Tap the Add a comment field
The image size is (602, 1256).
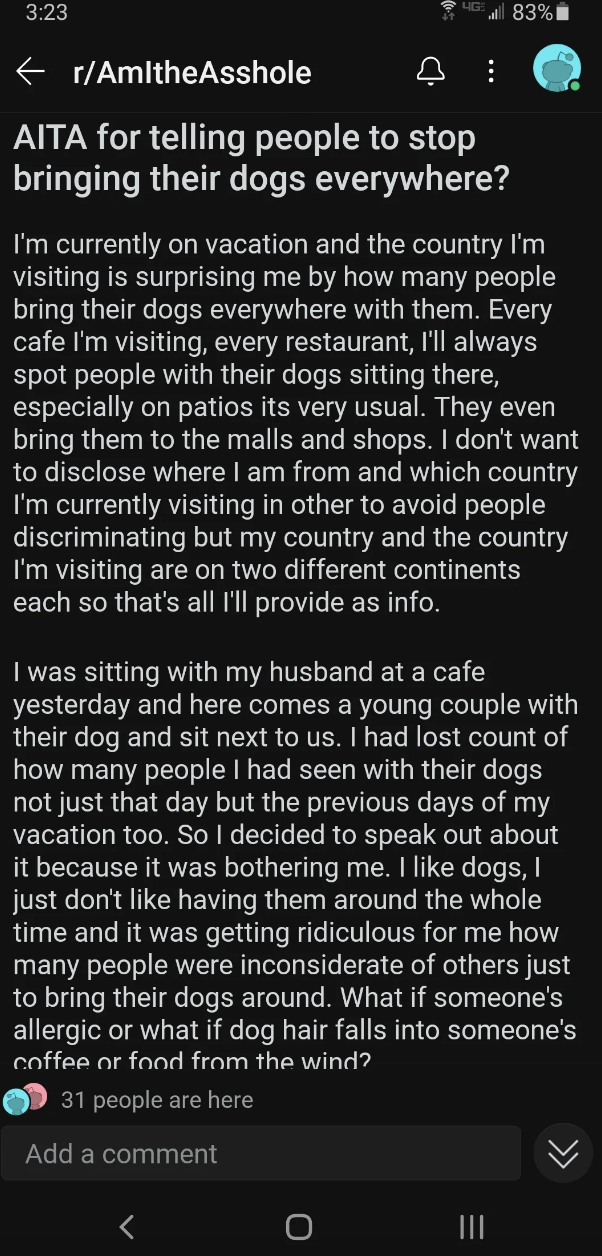point(260,1154)
